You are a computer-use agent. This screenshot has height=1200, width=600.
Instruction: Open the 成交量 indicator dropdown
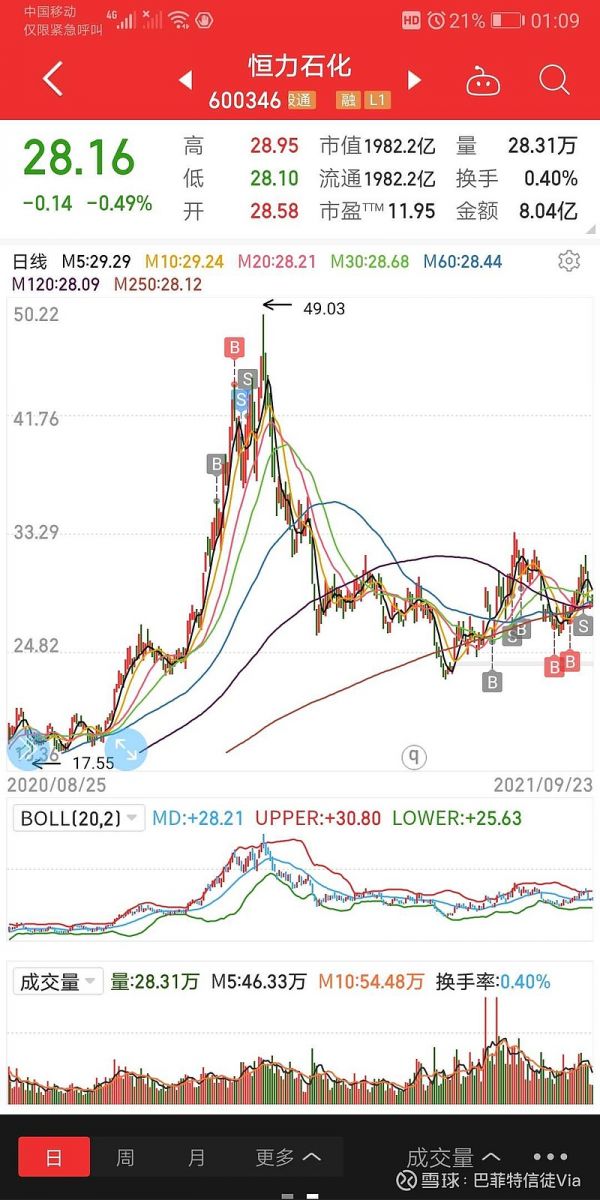[x=60, y=981]
